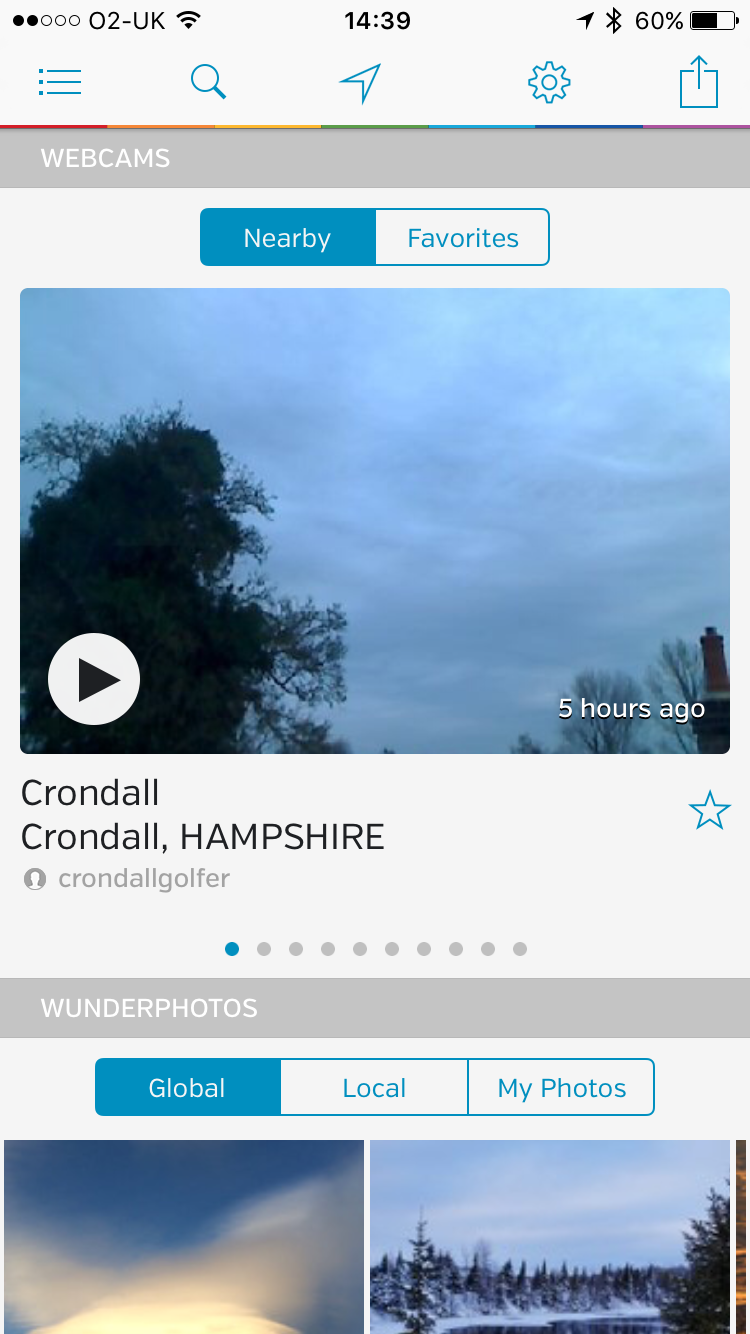
Task: Switch to Favorites webcams
Action: [x=463, y=238]
